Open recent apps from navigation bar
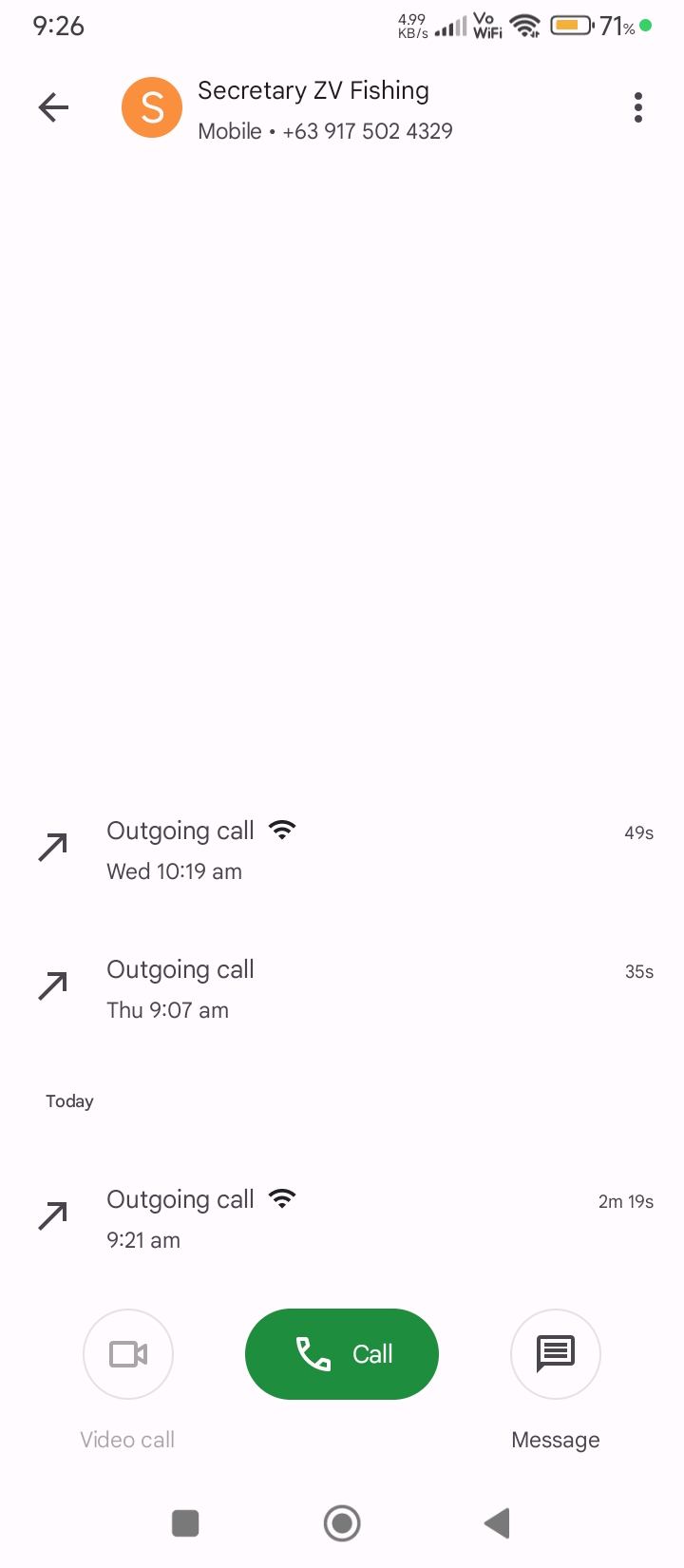 point(185,1523)
